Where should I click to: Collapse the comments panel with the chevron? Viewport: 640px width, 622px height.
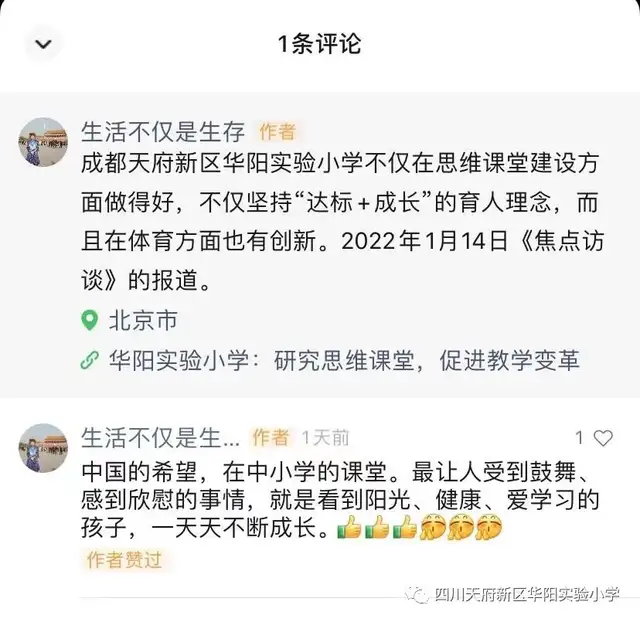(x=43, y=44)
